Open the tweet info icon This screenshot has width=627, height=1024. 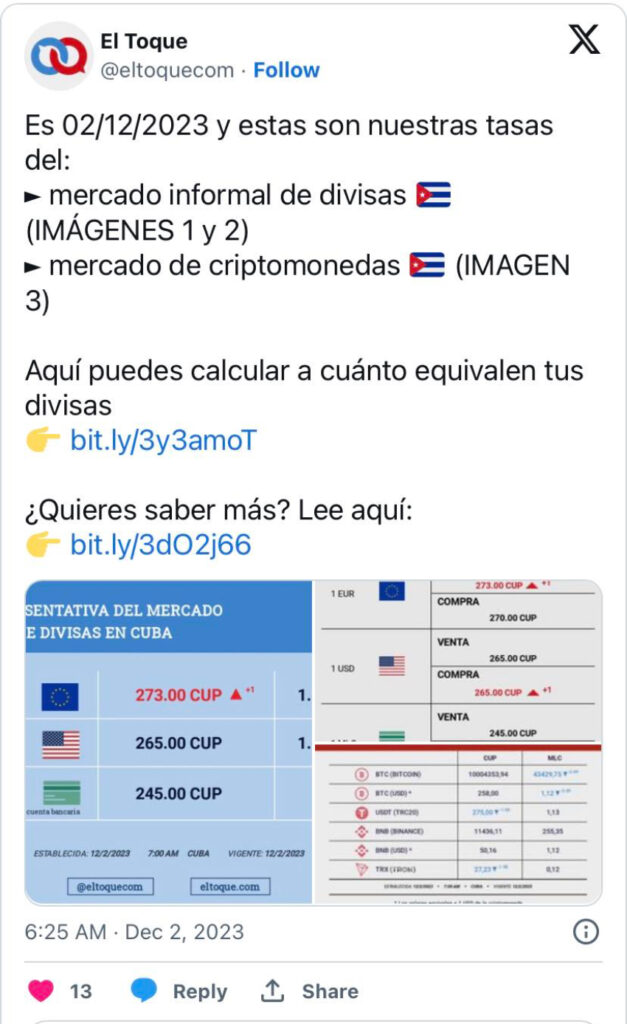tap(585, 931)
